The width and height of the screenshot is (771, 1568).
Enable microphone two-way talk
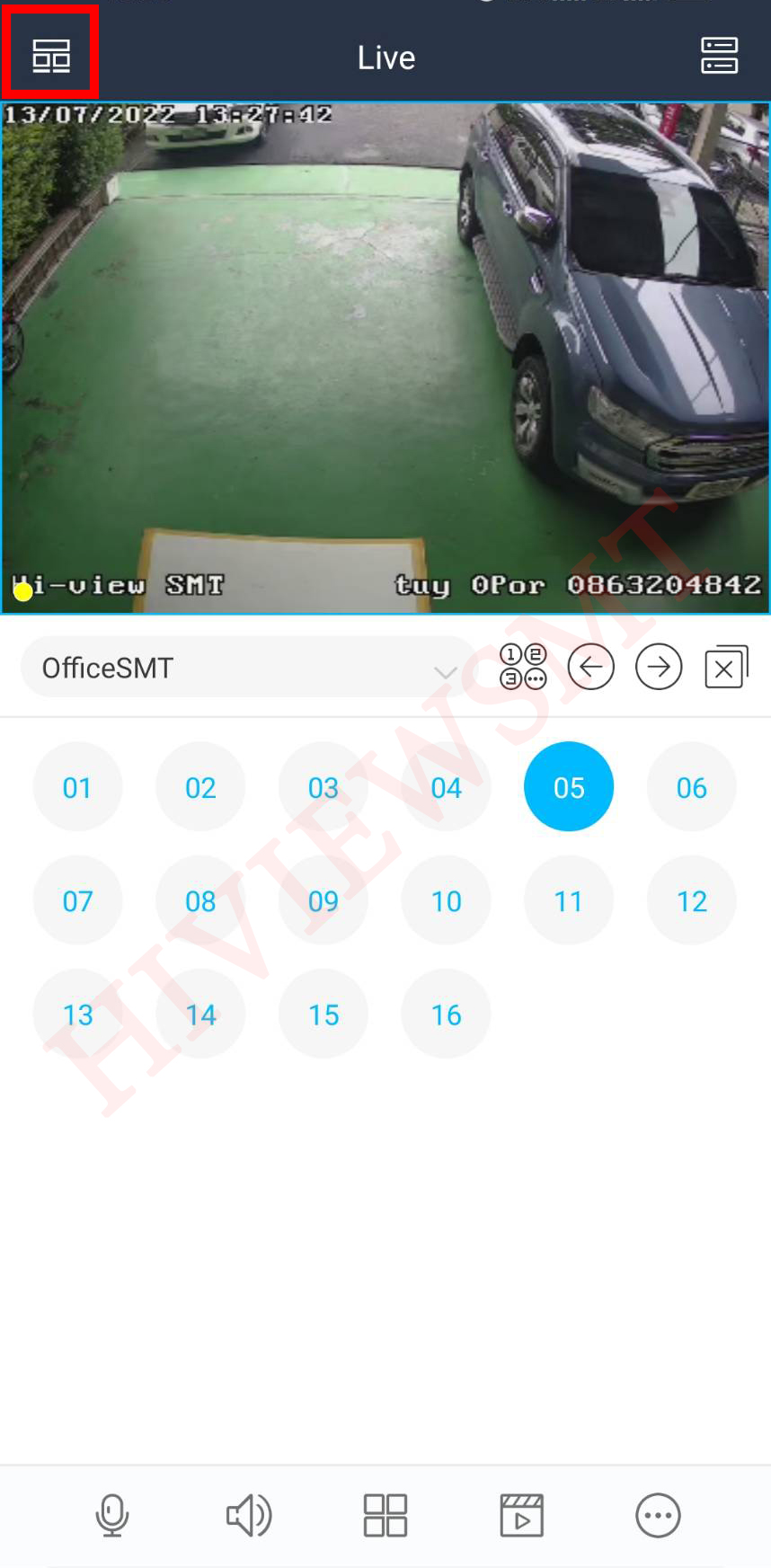tap(112, 1515)
